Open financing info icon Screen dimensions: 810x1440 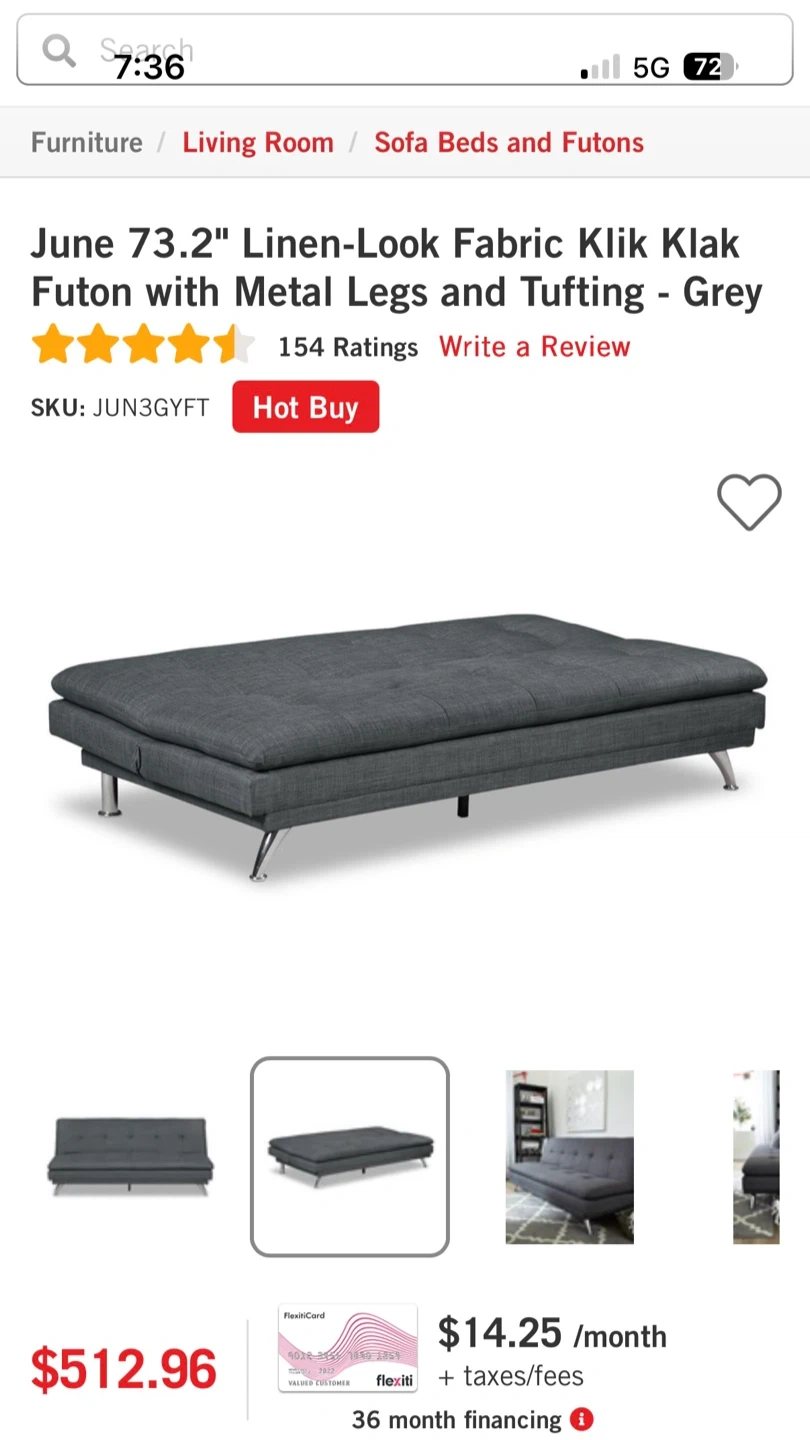point(581,1419)
